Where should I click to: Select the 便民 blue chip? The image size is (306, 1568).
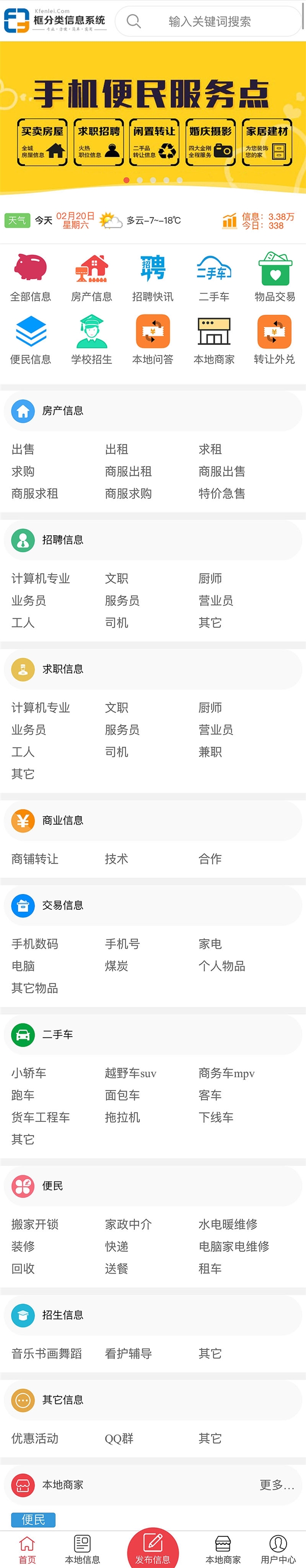coord(34,1519)
